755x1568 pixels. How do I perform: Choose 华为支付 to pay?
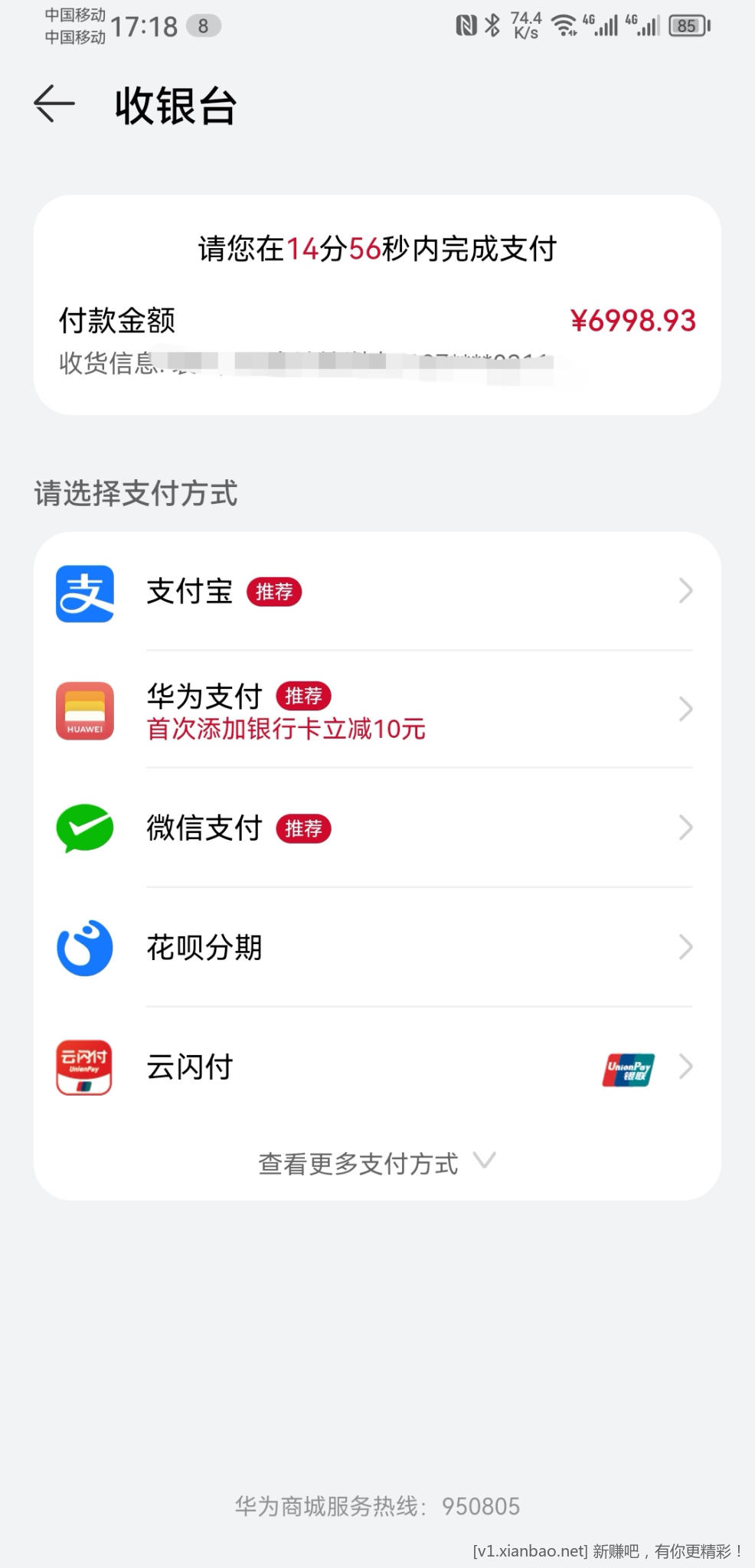point(377,710)
